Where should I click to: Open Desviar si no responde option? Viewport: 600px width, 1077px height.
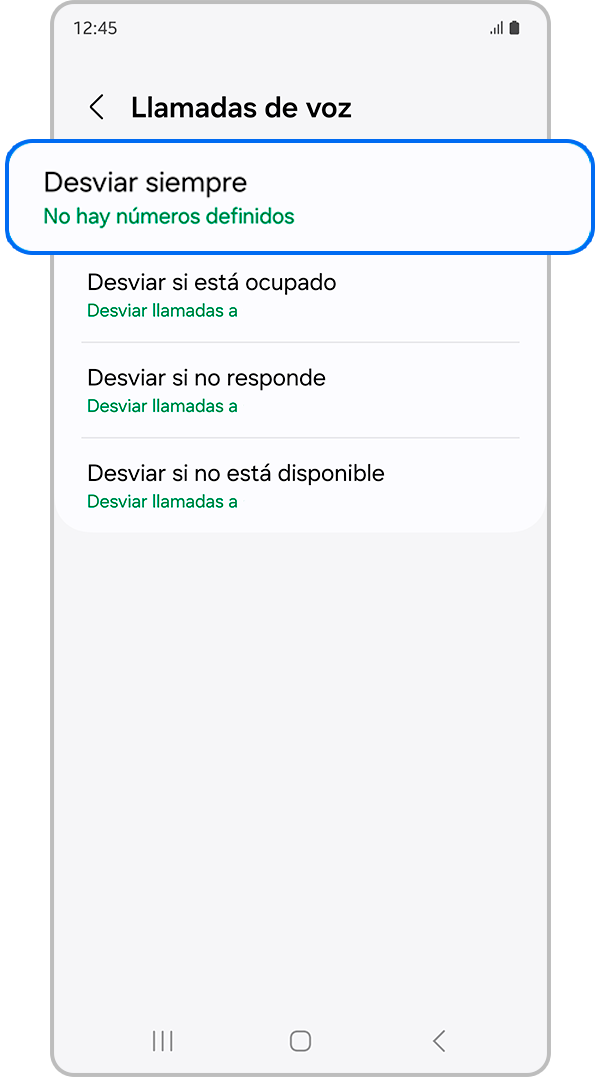pos(300,390)
